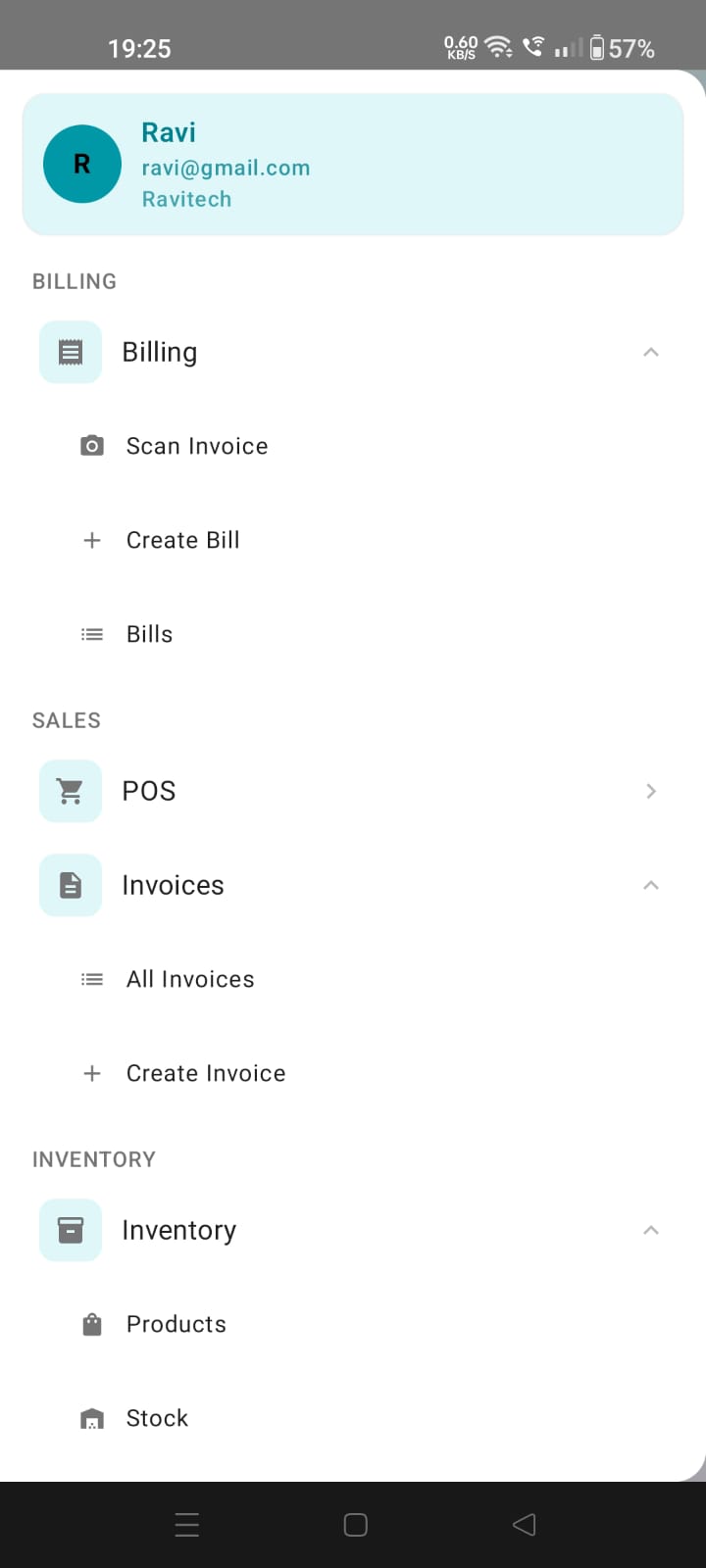Screen dimensions: 706x1568
Task: Open the POS shopping cart icon
Action: tap(70, 790)
